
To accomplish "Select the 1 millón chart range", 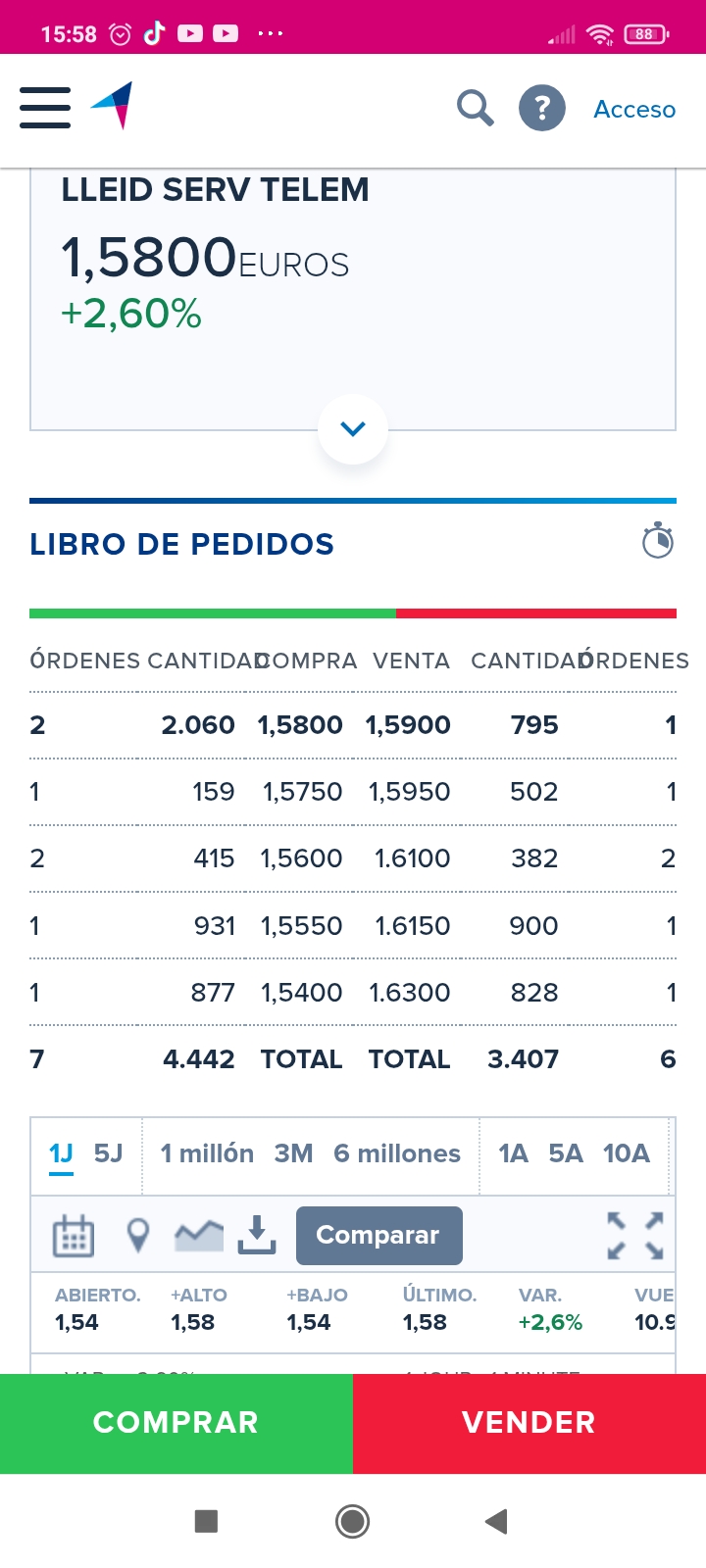I will click(x=207, y=1153).
